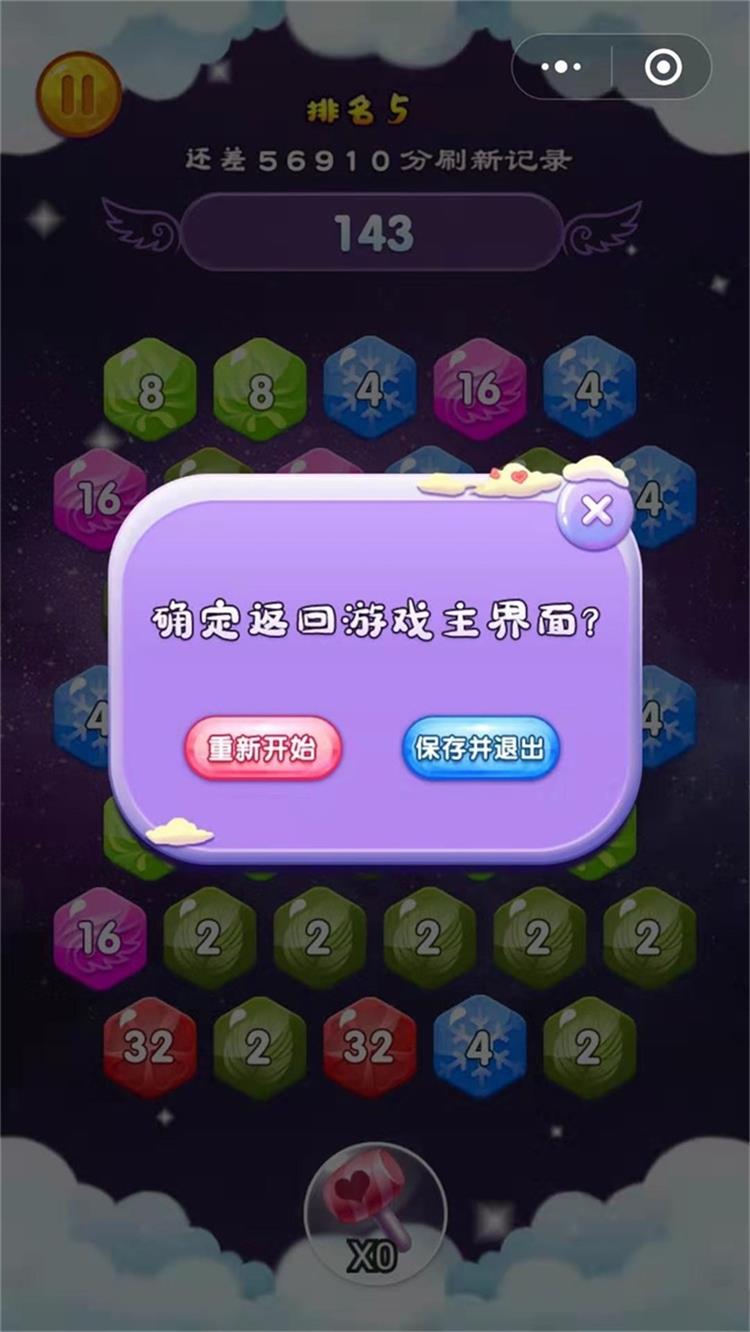Close the mini program with the circle button
This screenshot has height=1332, width=750.
[x=663, y=67]
